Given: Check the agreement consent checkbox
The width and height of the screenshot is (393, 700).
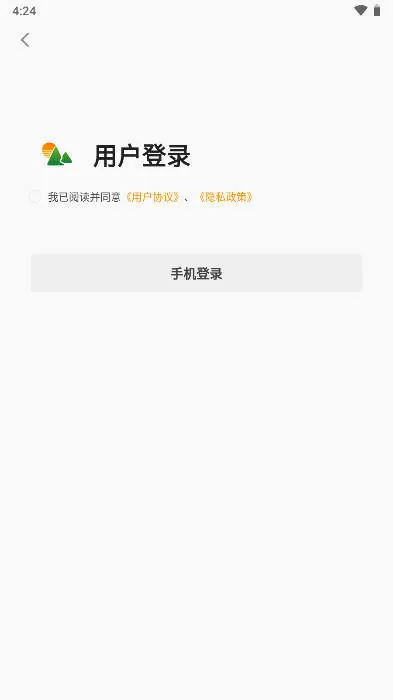Looking at the screenshot, I should [x=35, y=197].
